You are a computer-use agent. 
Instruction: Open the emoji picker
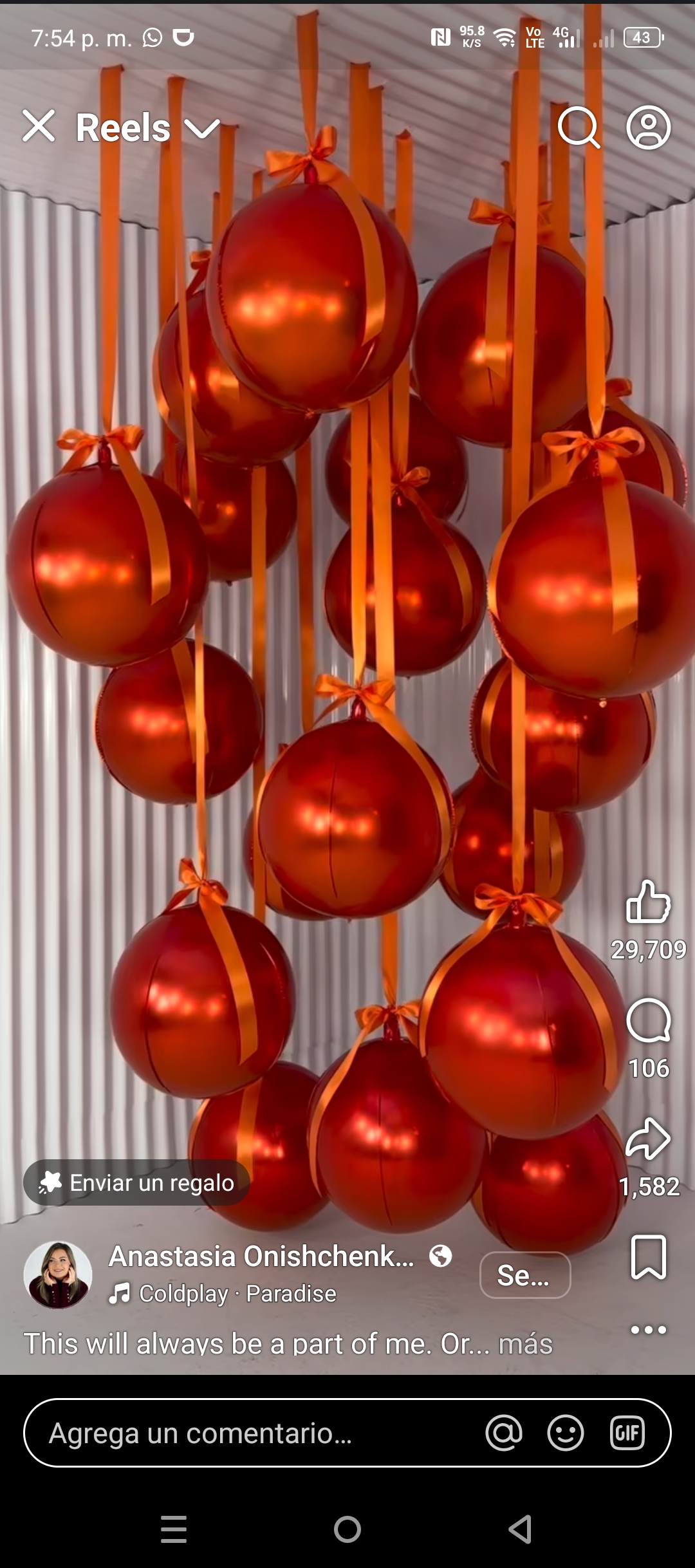[565, 1433]
